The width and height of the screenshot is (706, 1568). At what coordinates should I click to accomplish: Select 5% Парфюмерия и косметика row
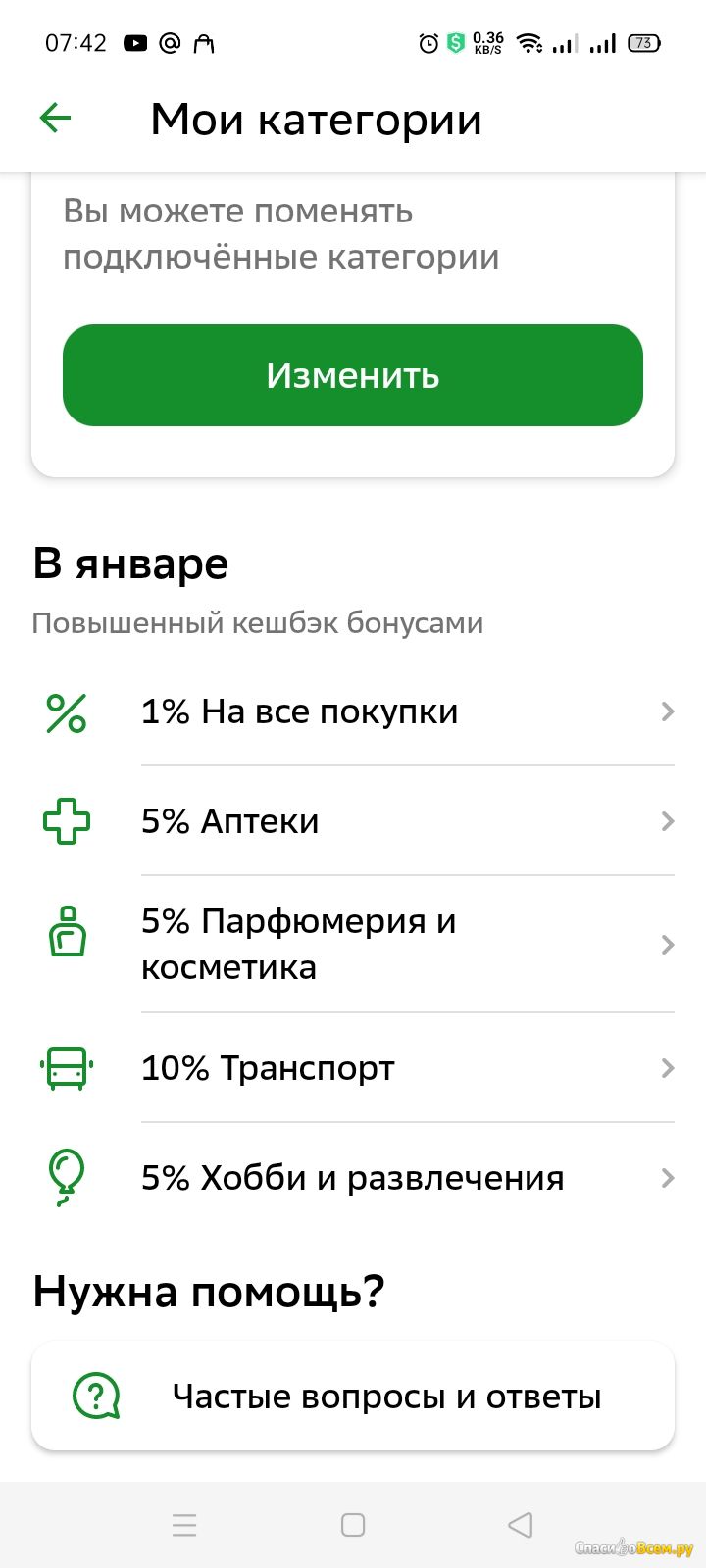[x=353, y=945]
